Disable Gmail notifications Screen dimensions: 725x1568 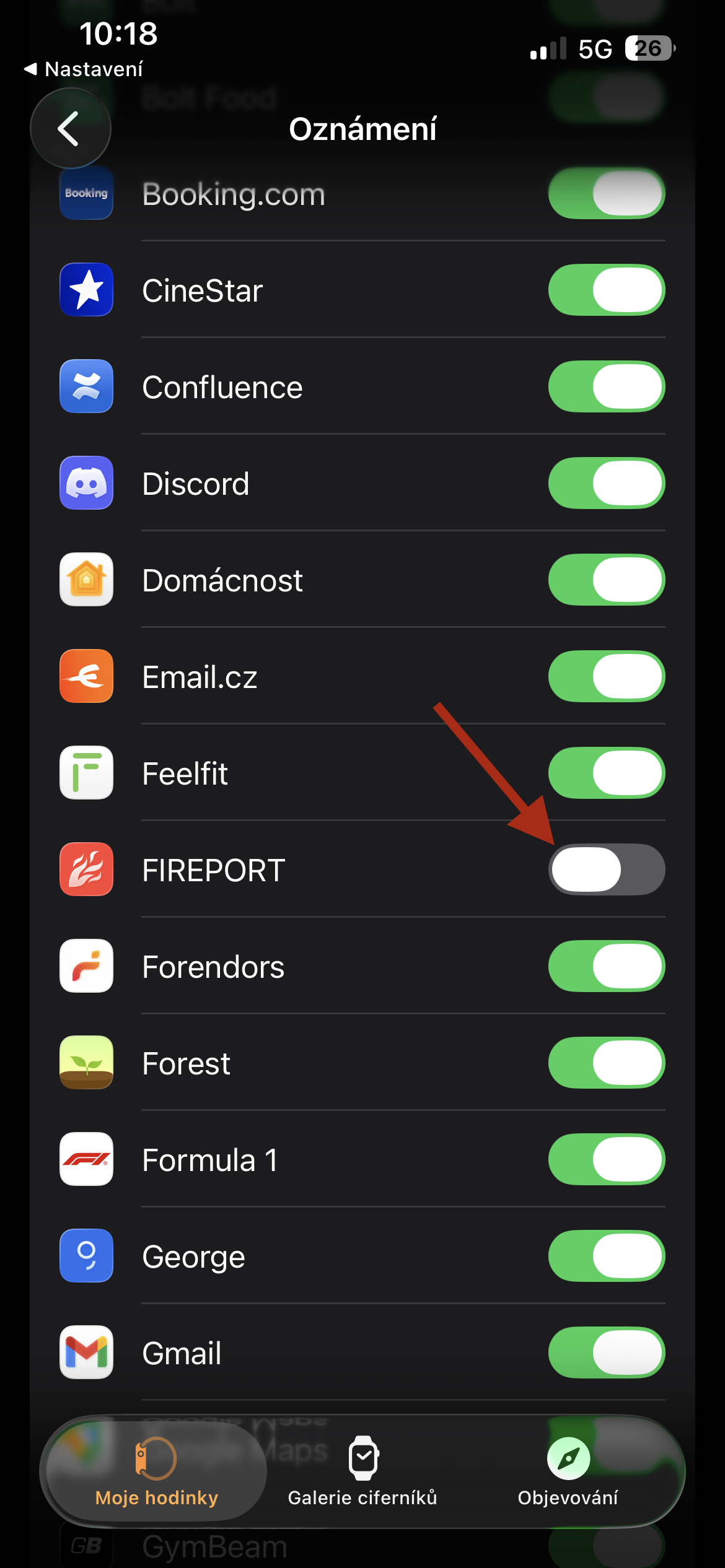click(606, 1353)
